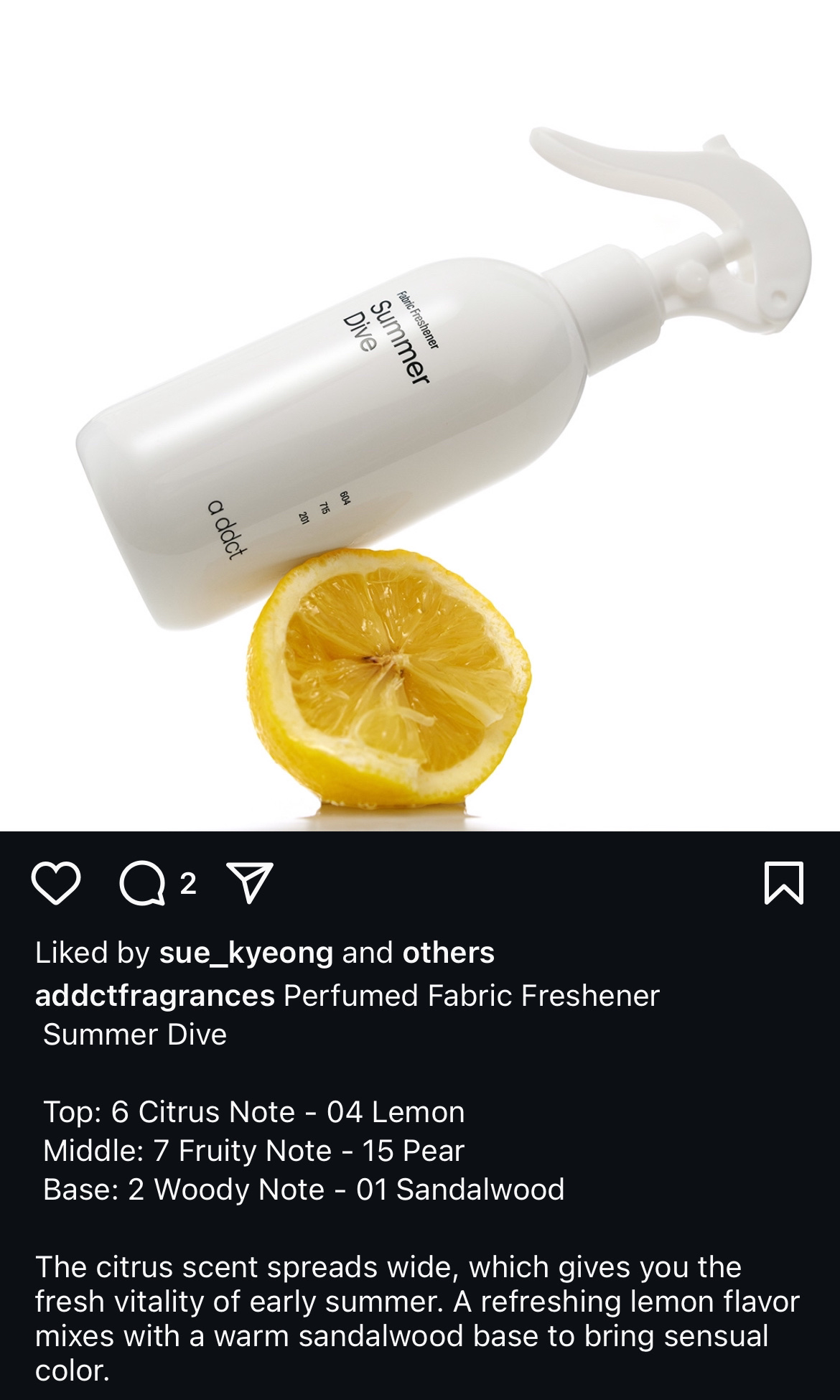Open sue_kyeong's profile from likes

(246, 953)
